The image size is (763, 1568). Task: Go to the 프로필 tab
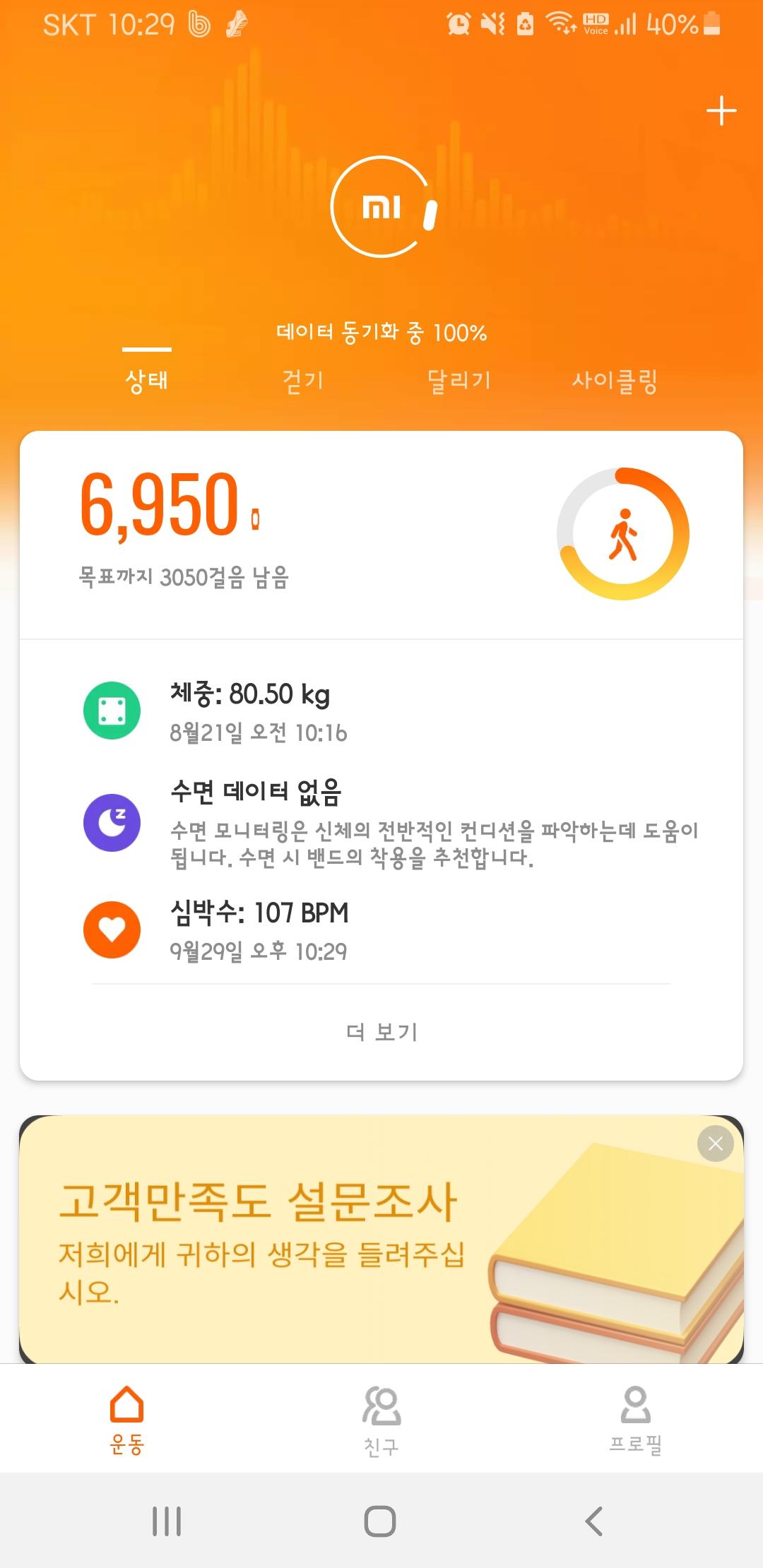(635, 1420)
